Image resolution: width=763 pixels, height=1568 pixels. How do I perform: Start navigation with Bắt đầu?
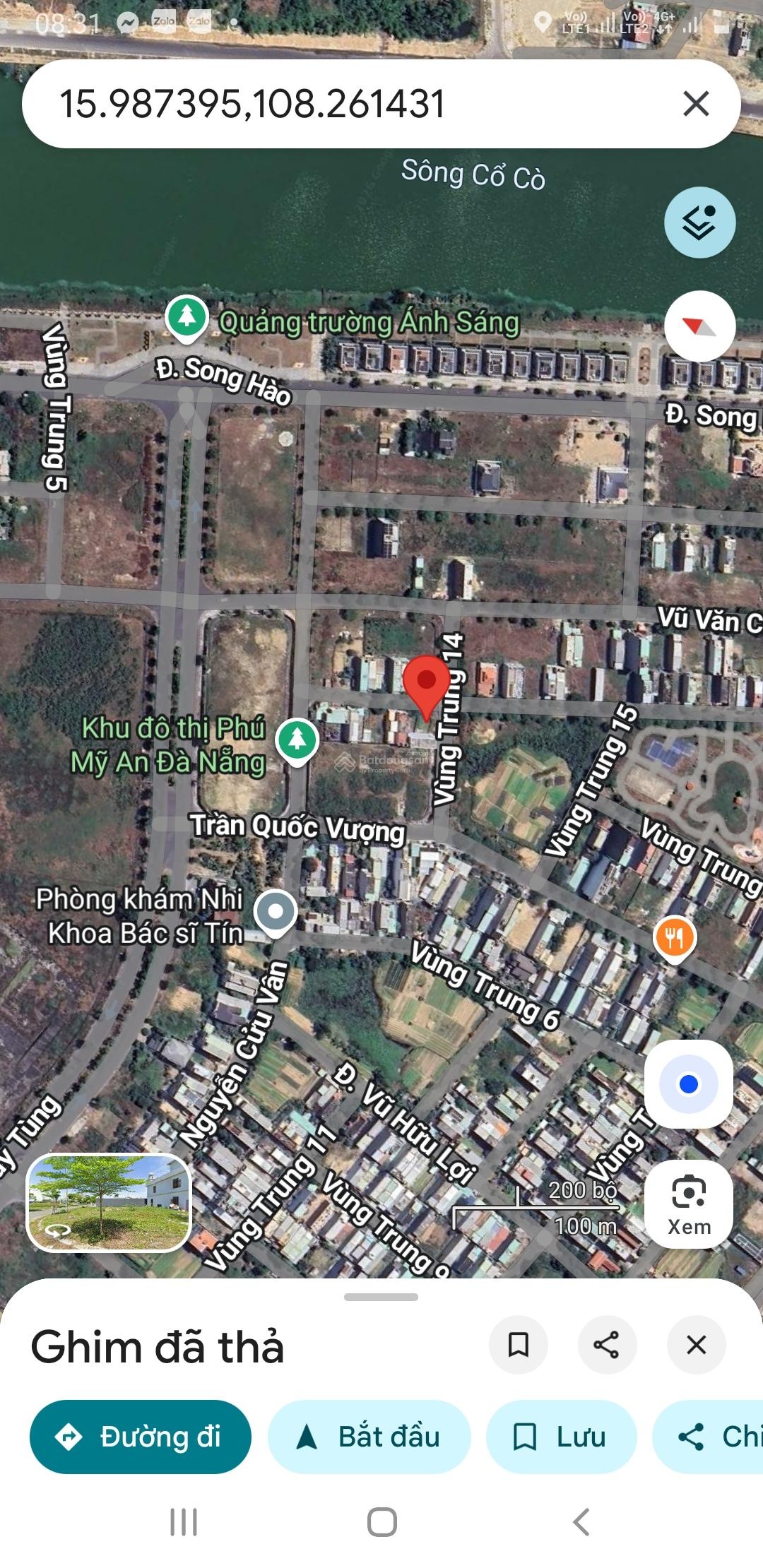(369, 1437)
